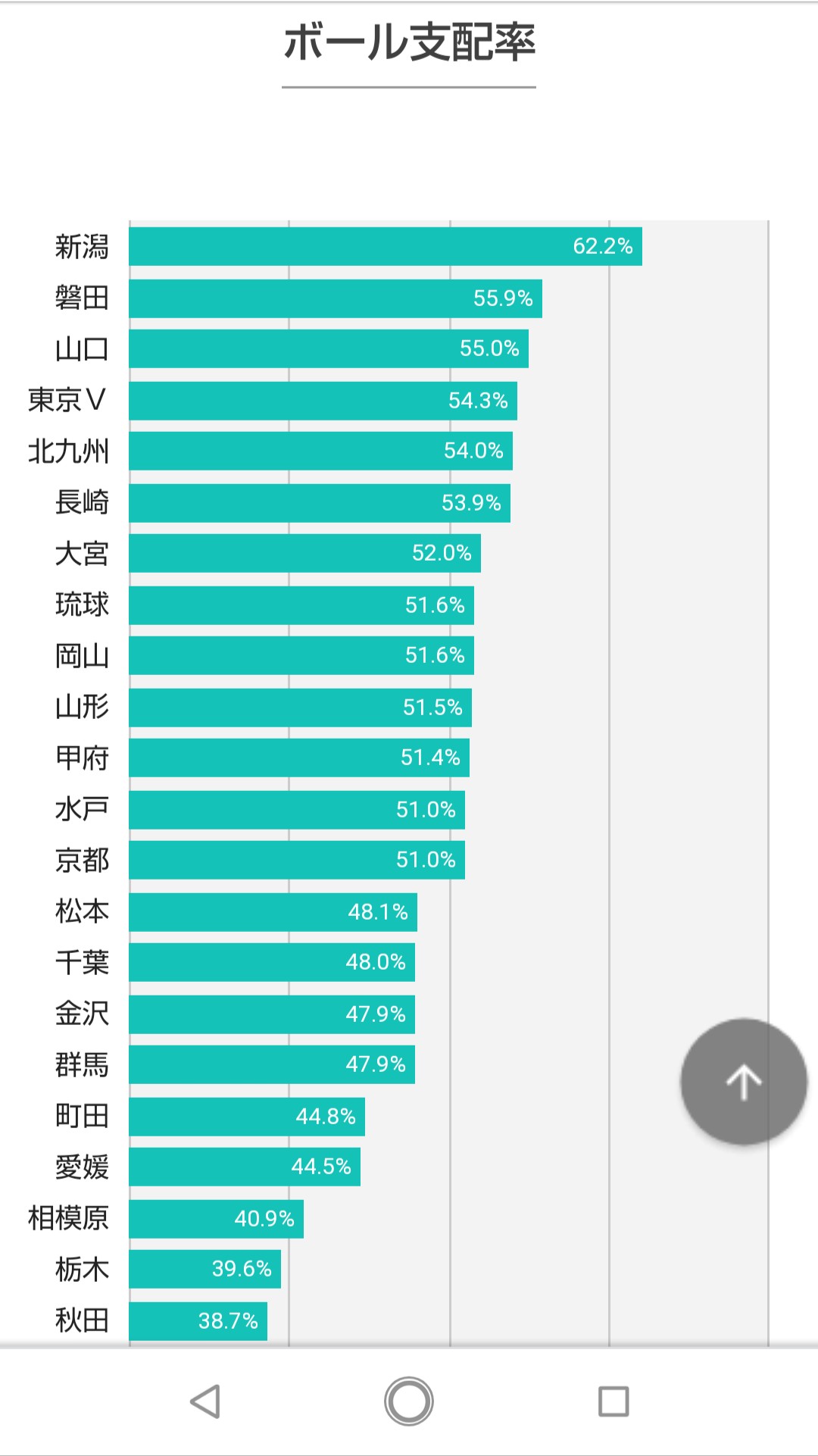
Task: Go back with the system back button
Action: click(205, 1401)
